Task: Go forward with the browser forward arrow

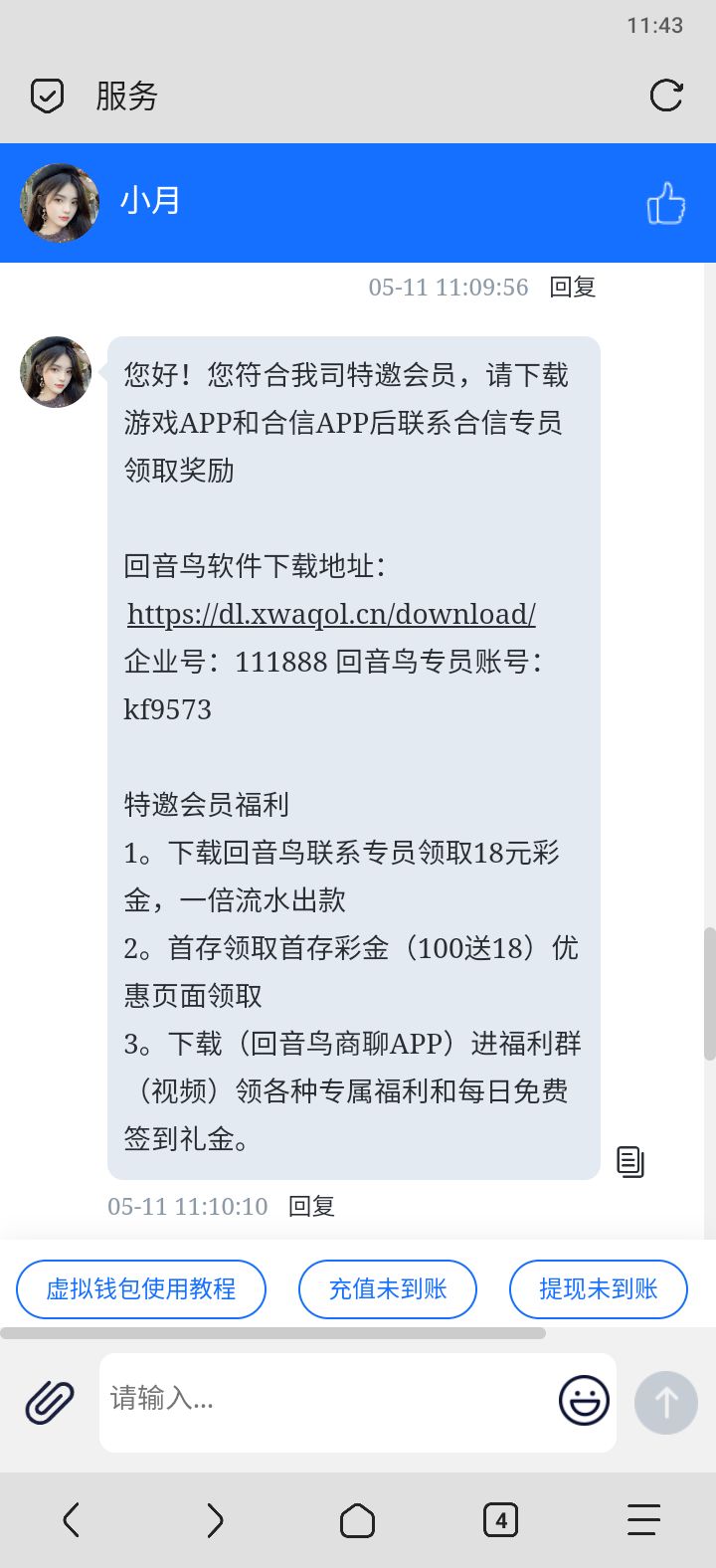Action: tap(215, 1520)
